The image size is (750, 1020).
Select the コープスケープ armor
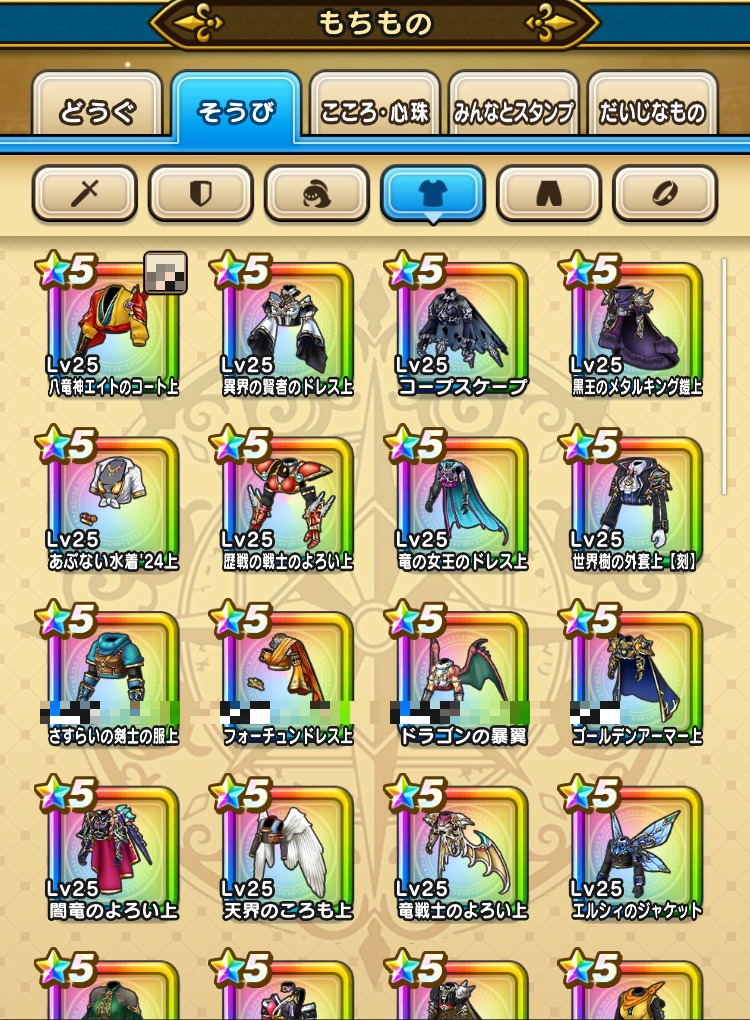[463, 328]
